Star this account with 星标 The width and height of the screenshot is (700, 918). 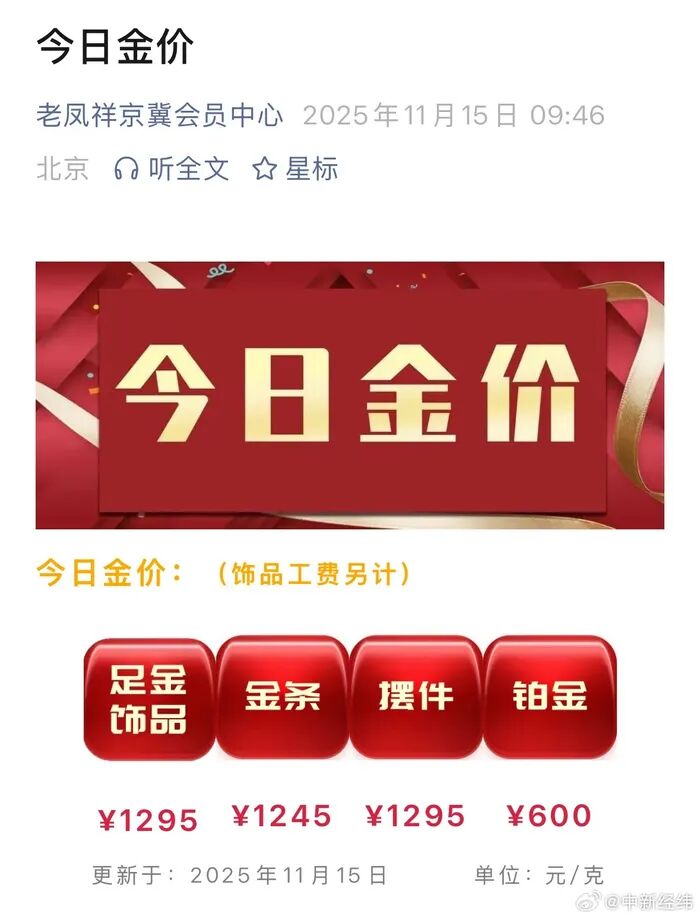pos(295,168)
